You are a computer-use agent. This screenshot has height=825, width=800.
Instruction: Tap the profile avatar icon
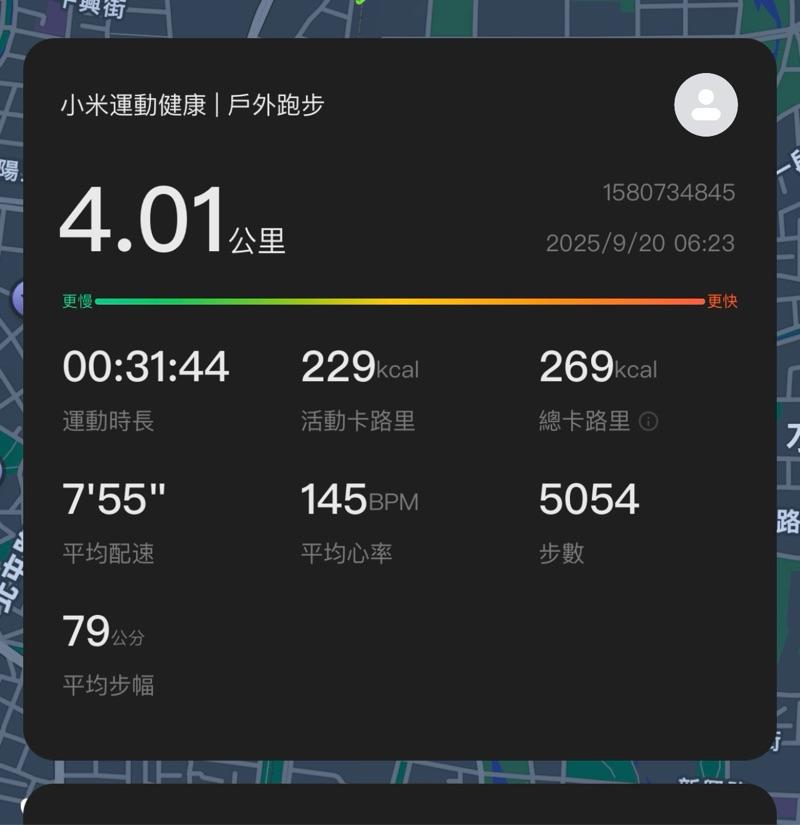pyautogui.click(x=706, y=104)
